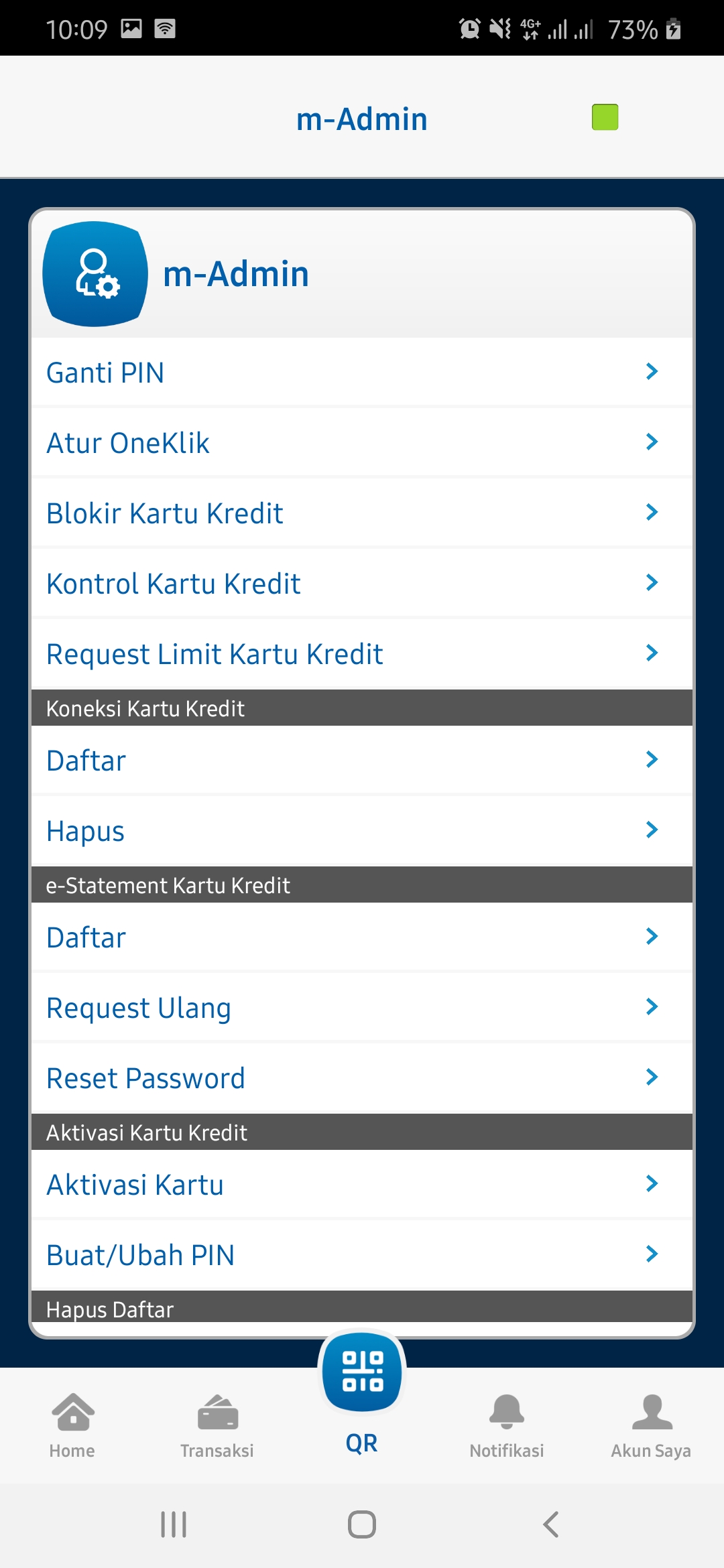Viewport: 724px width, 1568px height.
Task: Open the system recent apps button
Action: point(174,1524)
